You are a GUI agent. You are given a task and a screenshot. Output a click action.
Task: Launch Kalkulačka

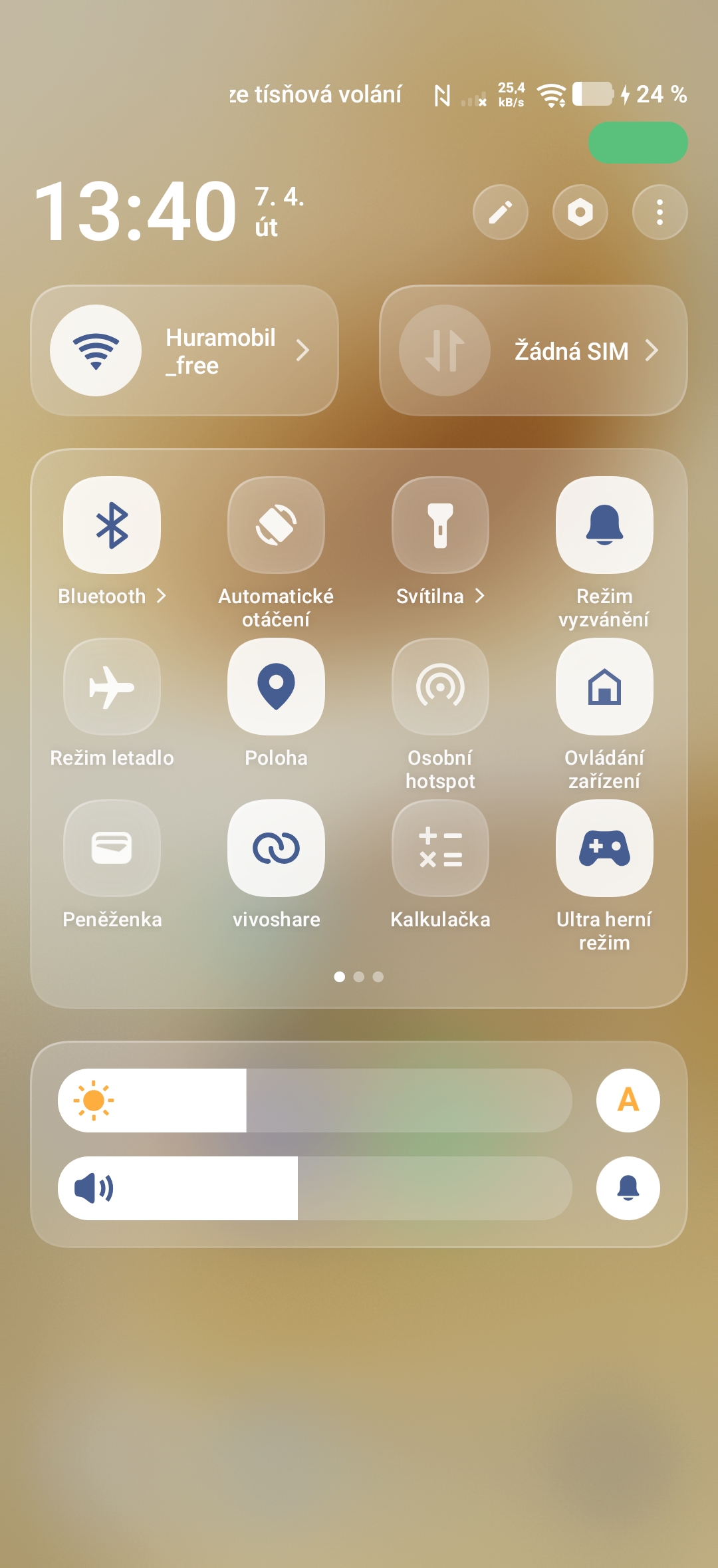point(440,849)
